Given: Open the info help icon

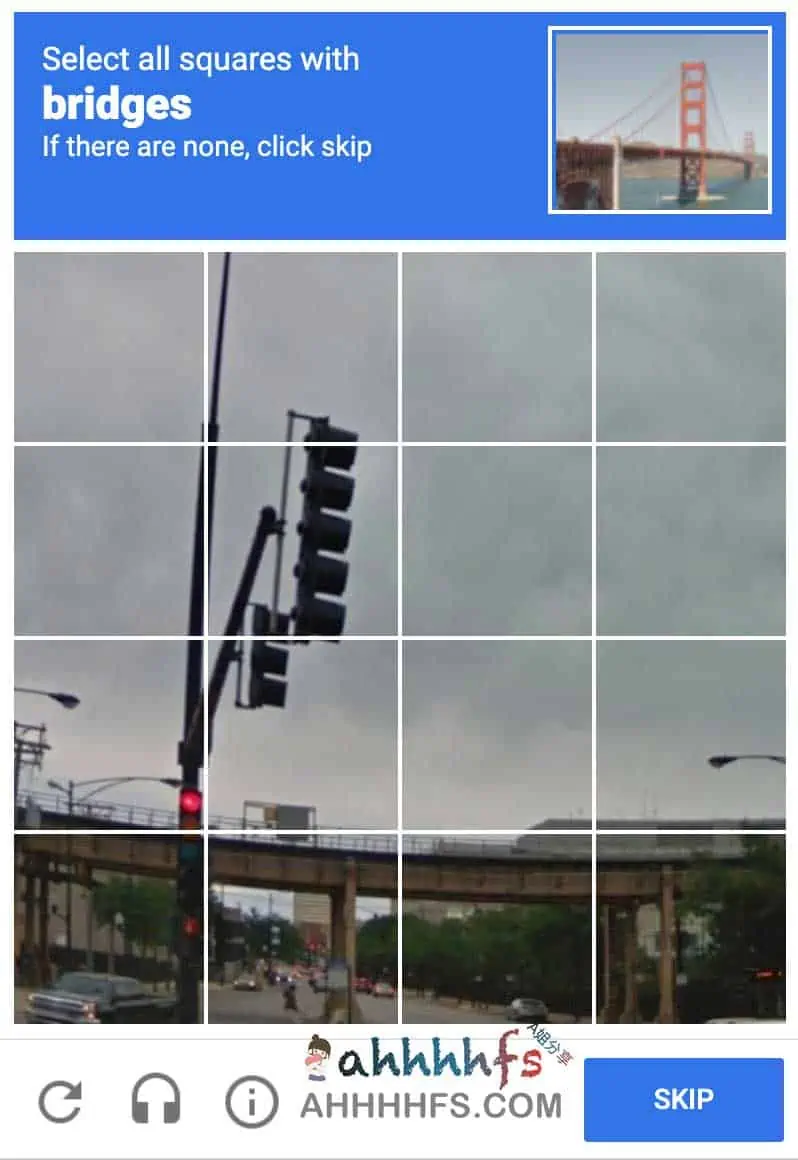Looking at the screenshot, I should point(251,1101).
